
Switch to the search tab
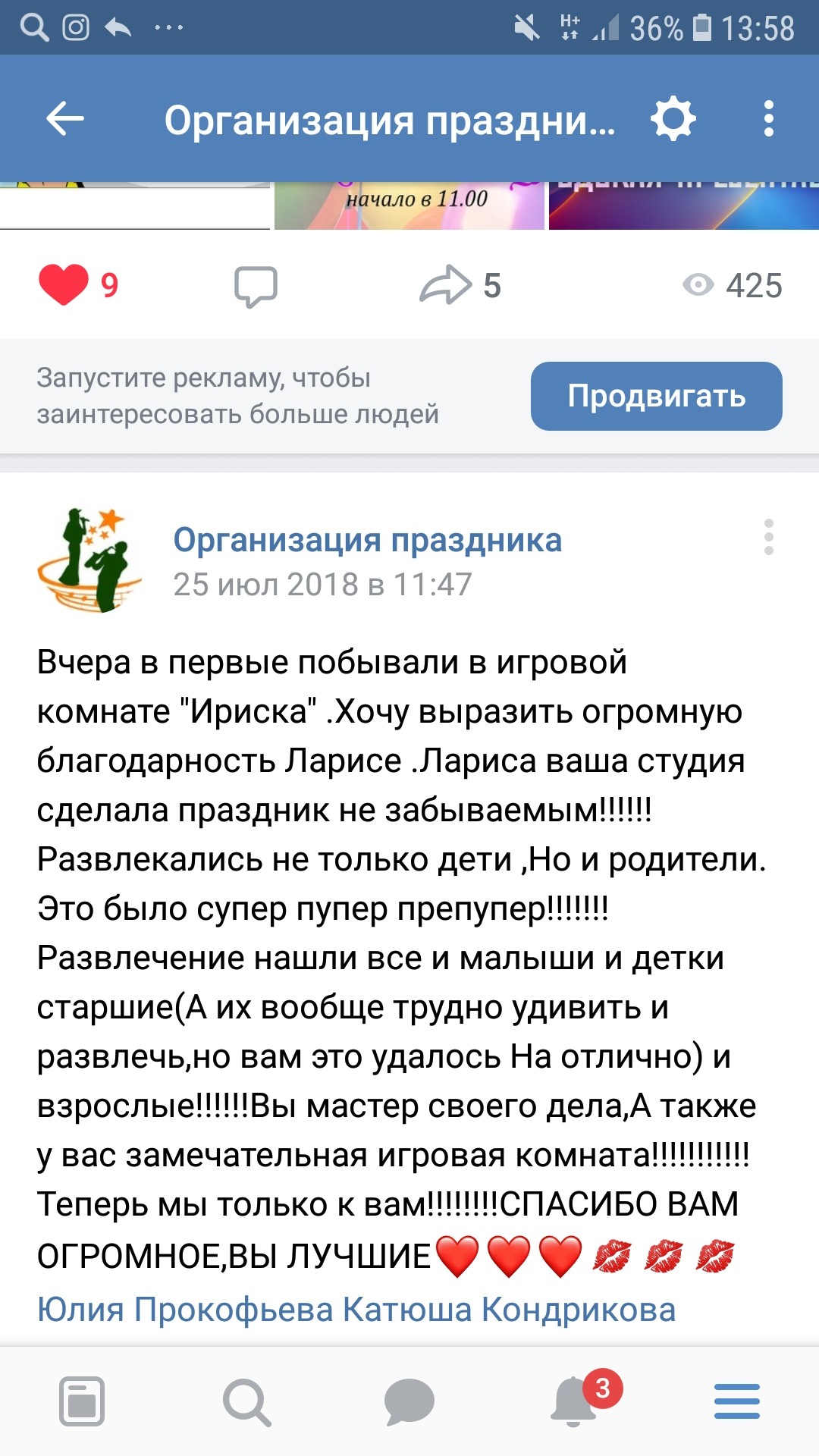click(x=246, y=1401)
